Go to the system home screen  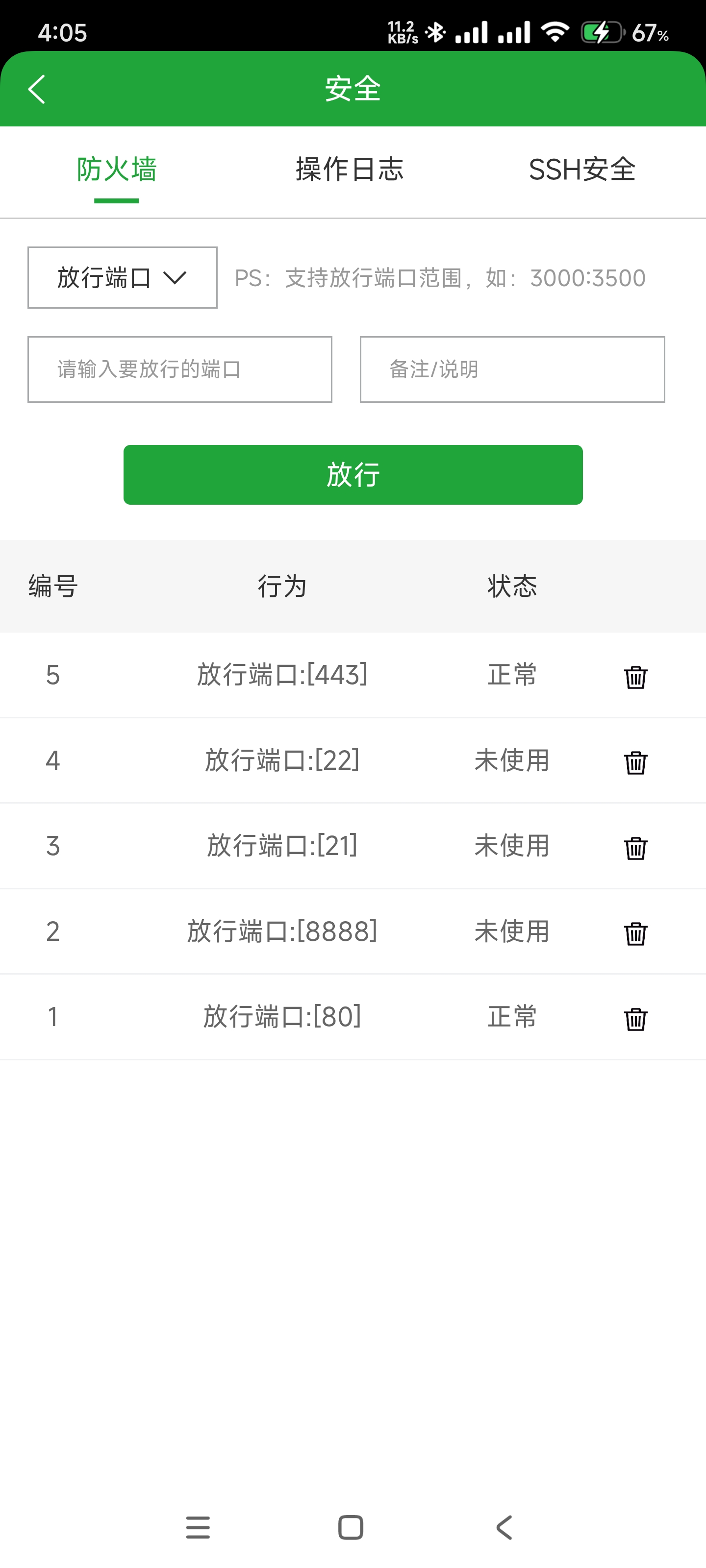(350, 1527)
